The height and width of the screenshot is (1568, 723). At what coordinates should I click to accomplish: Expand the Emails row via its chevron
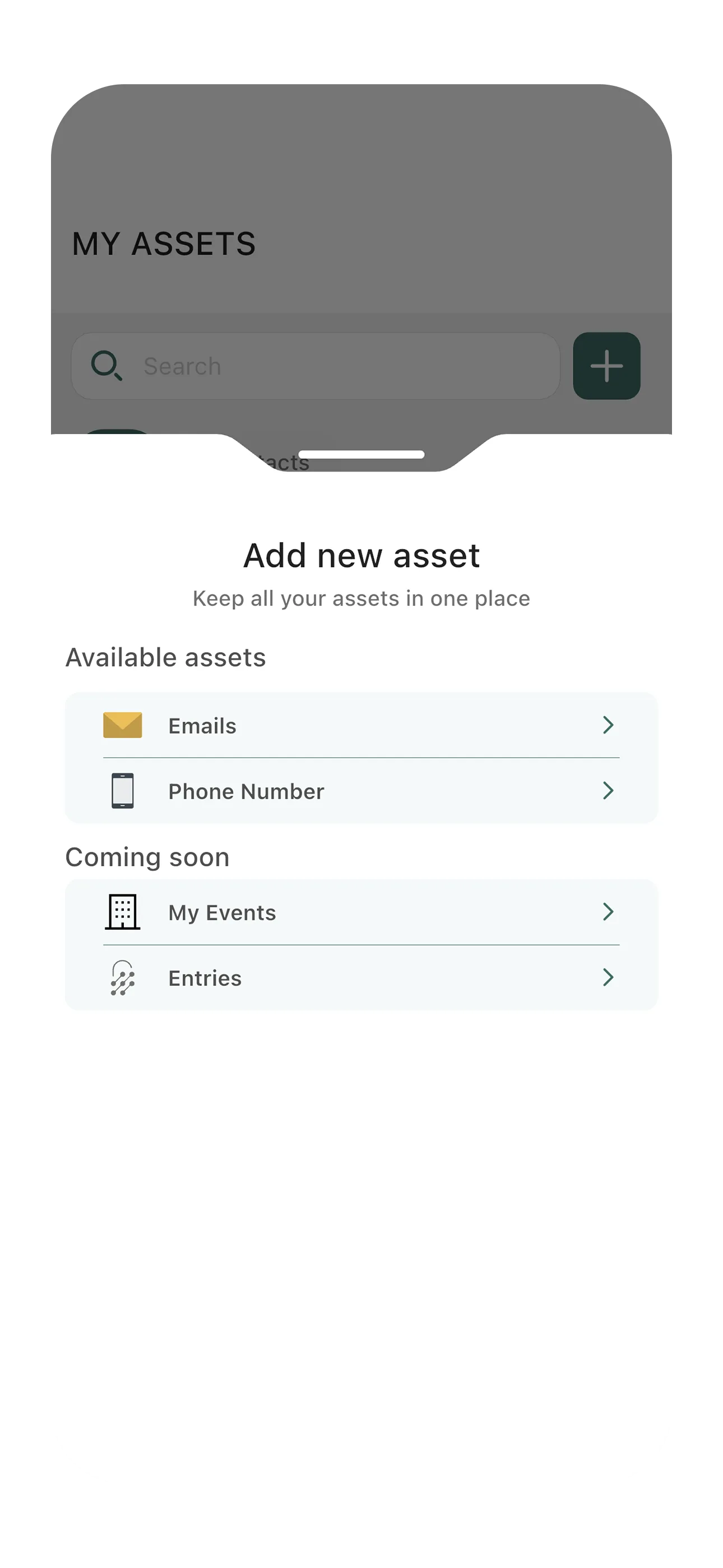tap(609, 725)
